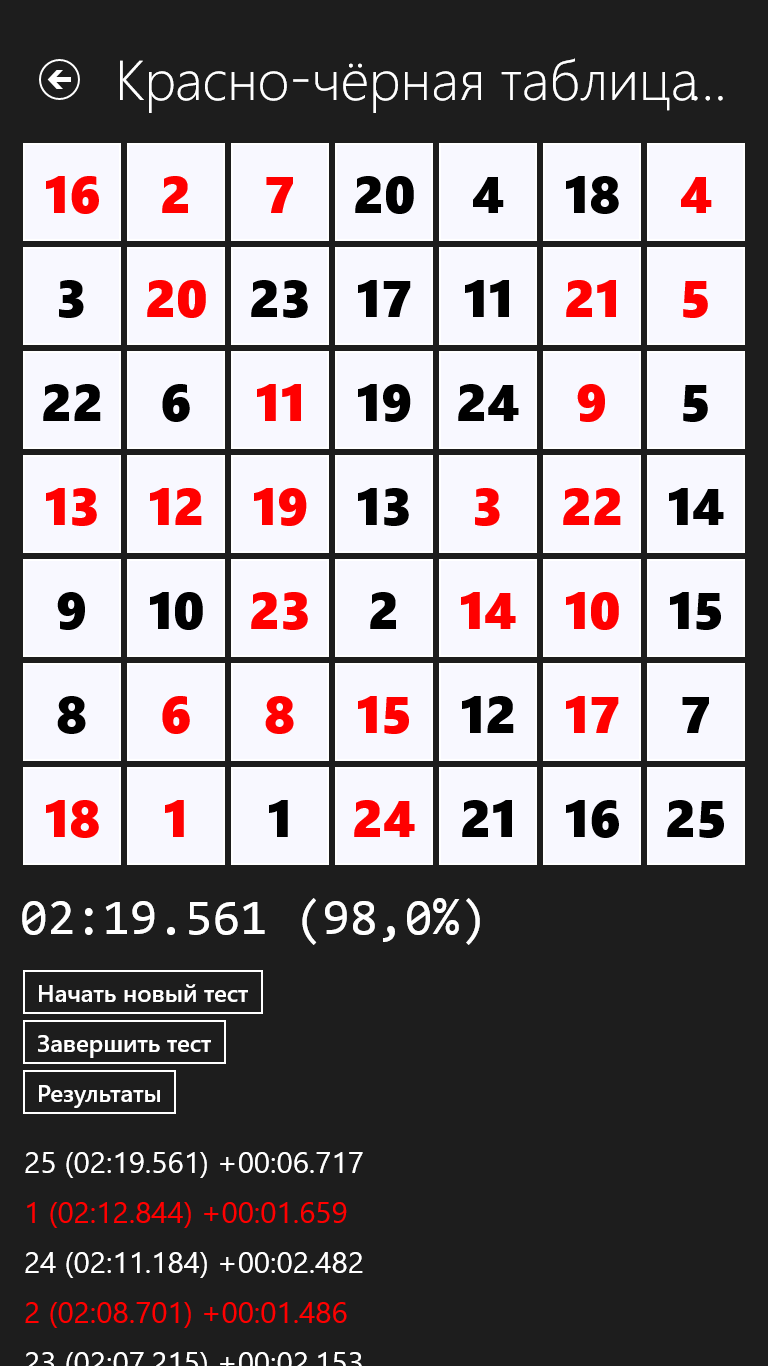Tap the black 8 cell
The height and width of the screenshot is (1366, 768).
pos(72,713)
